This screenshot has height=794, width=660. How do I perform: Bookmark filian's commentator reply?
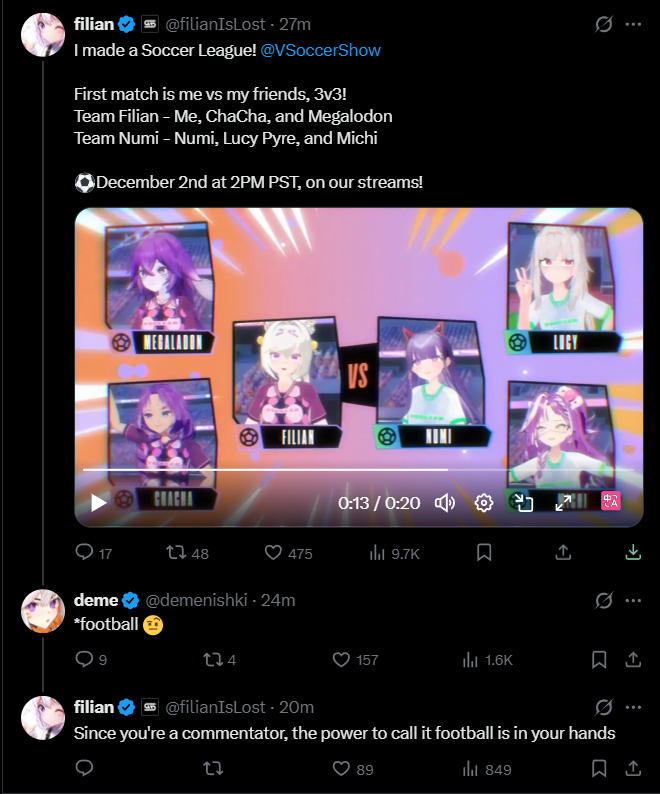(x=598, y=769)
